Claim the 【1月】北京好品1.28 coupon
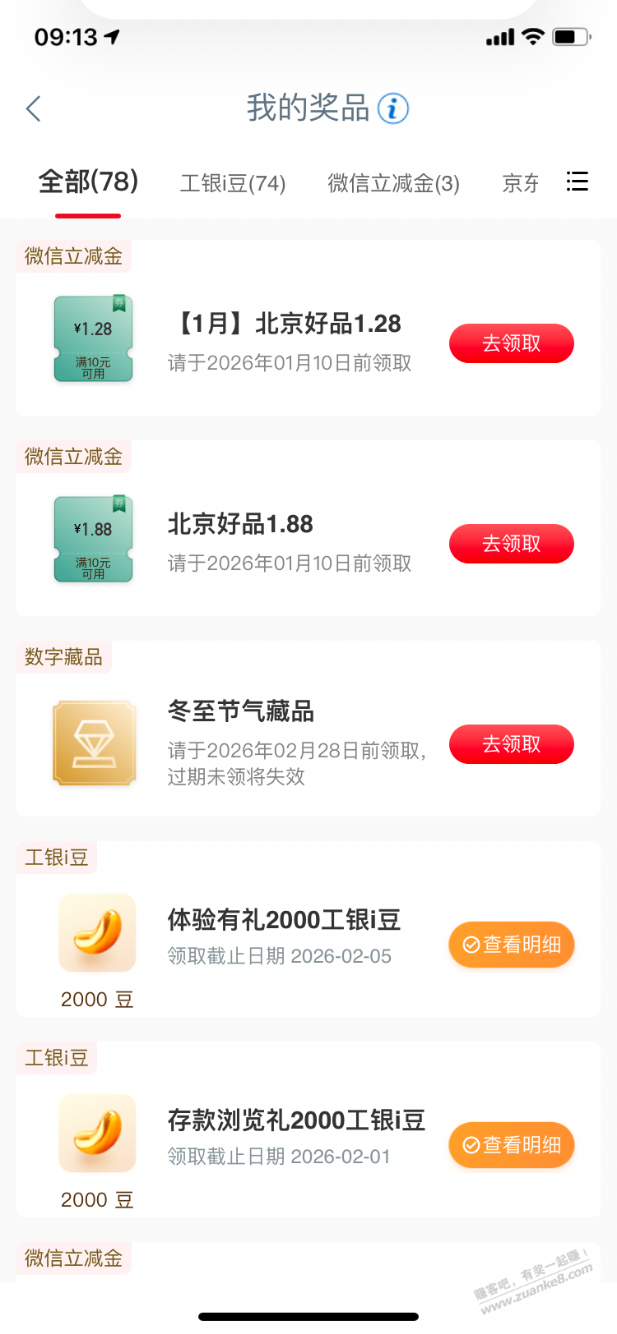The image size is (617, 1334). click(x=511, y=344)
